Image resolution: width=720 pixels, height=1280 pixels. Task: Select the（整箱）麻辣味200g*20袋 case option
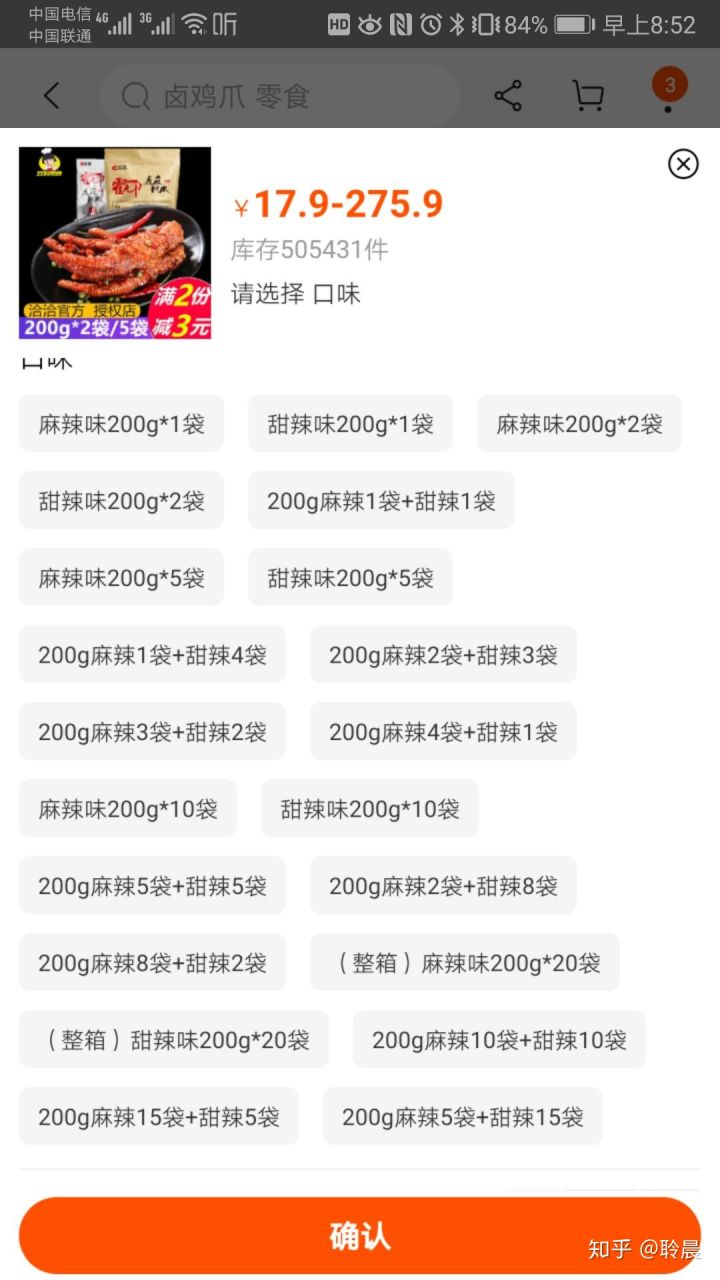tap(466, 962)
